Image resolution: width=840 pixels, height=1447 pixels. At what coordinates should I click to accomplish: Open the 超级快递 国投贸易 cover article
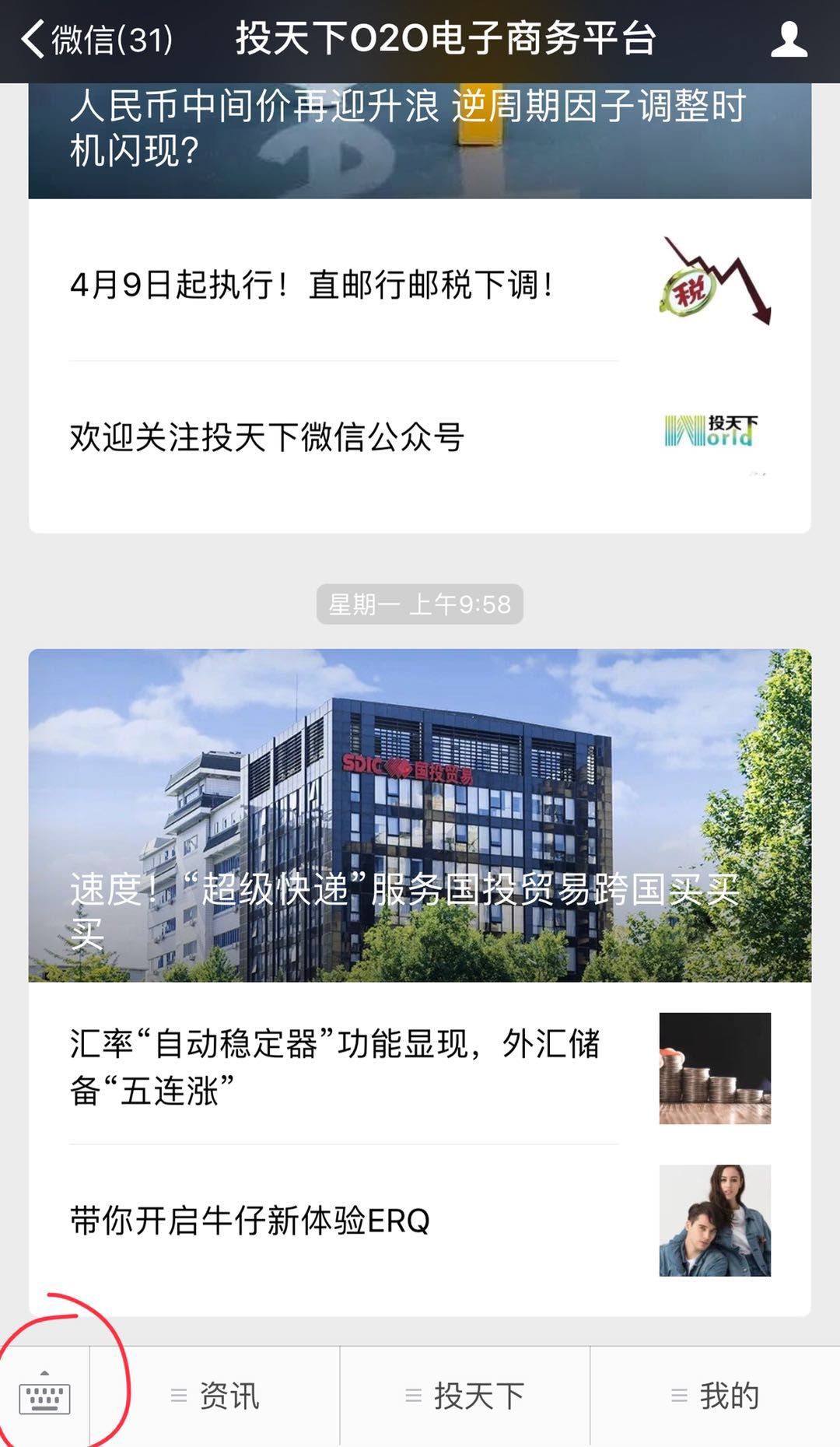click(420, 815)
